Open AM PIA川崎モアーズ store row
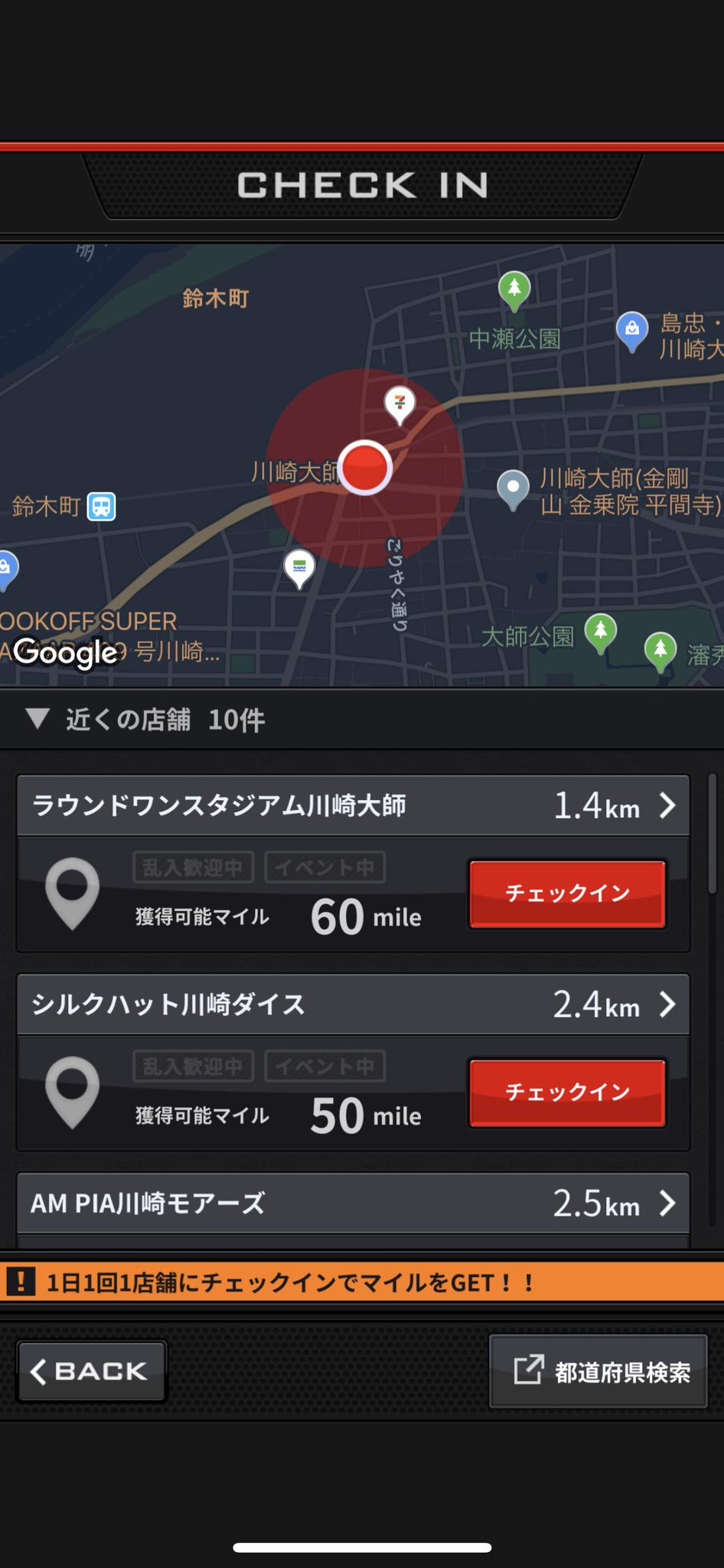724x1568 pixels. pyautogui.click(x=353, y=1204)
